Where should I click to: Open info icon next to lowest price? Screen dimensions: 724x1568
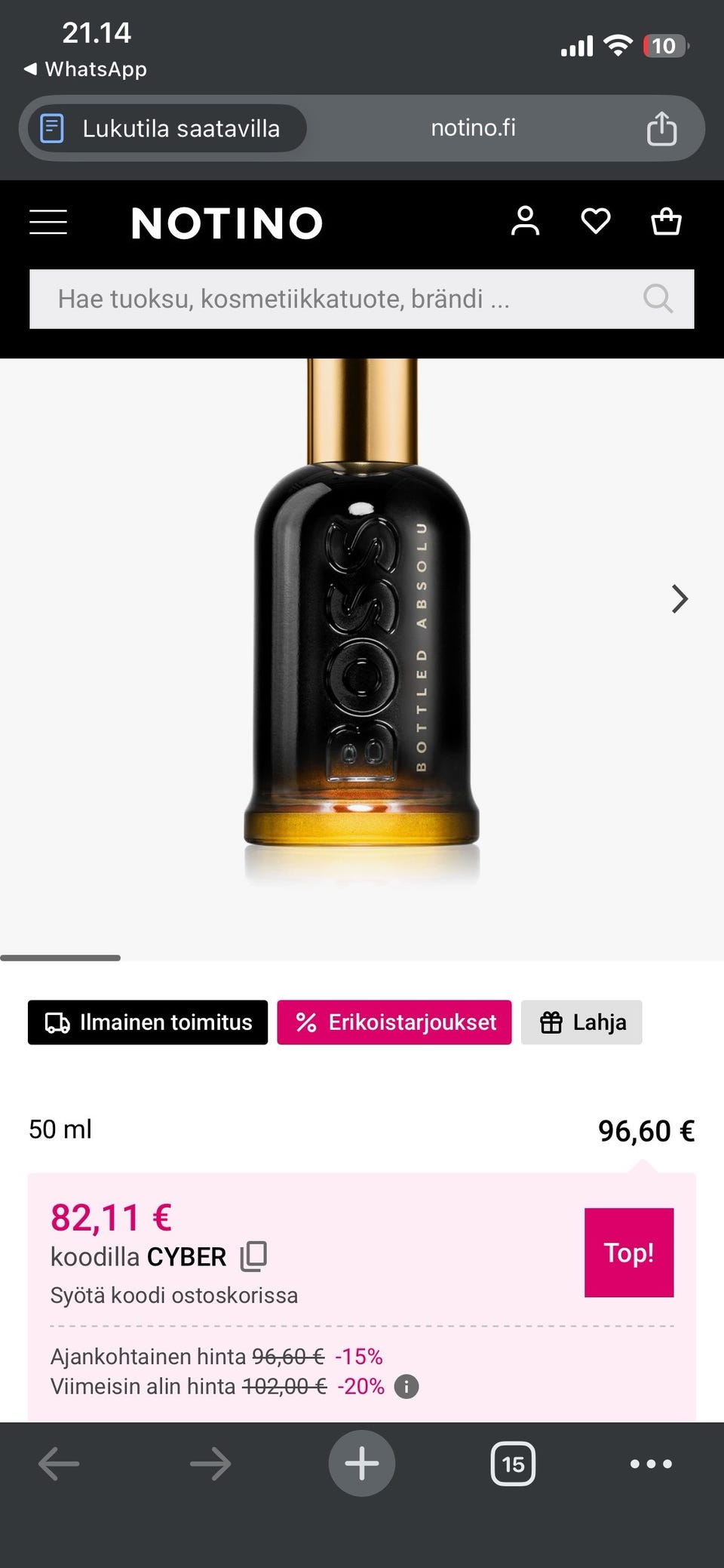[406, 1386]
